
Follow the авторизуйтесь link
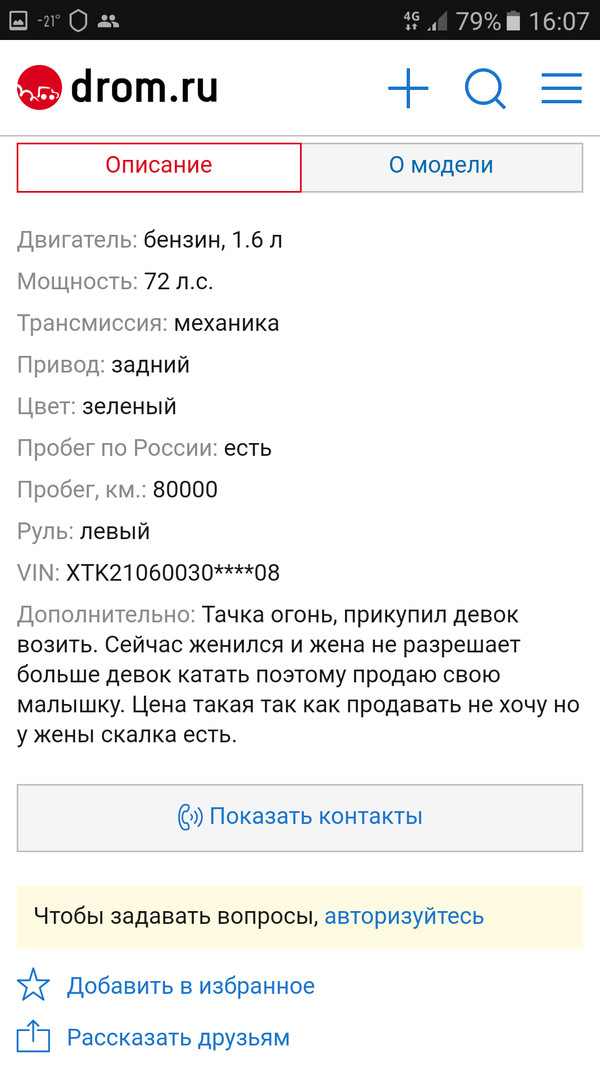[404, 915]
